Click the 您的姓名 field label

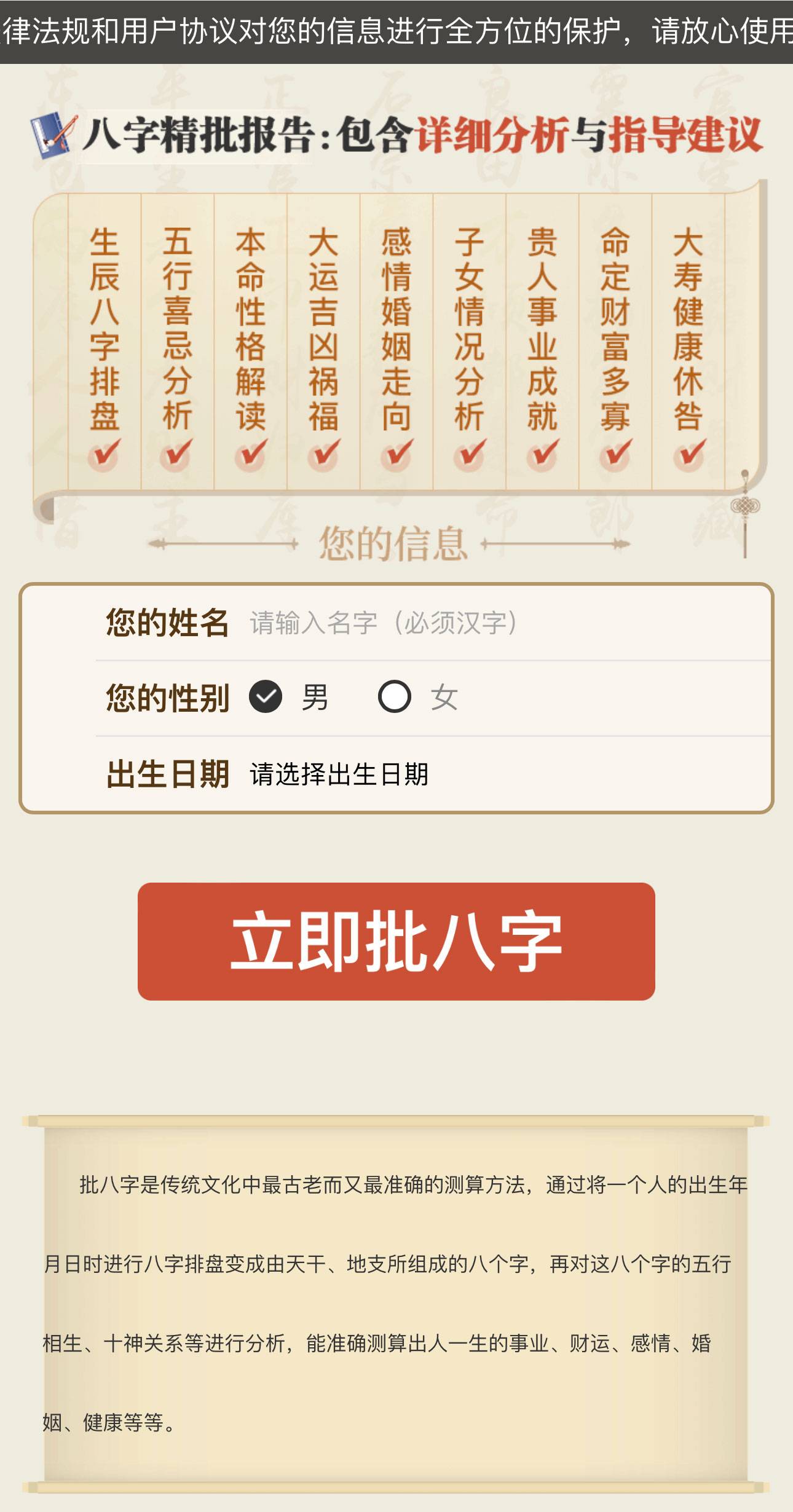pyautogui.click(x=167, y=623)
